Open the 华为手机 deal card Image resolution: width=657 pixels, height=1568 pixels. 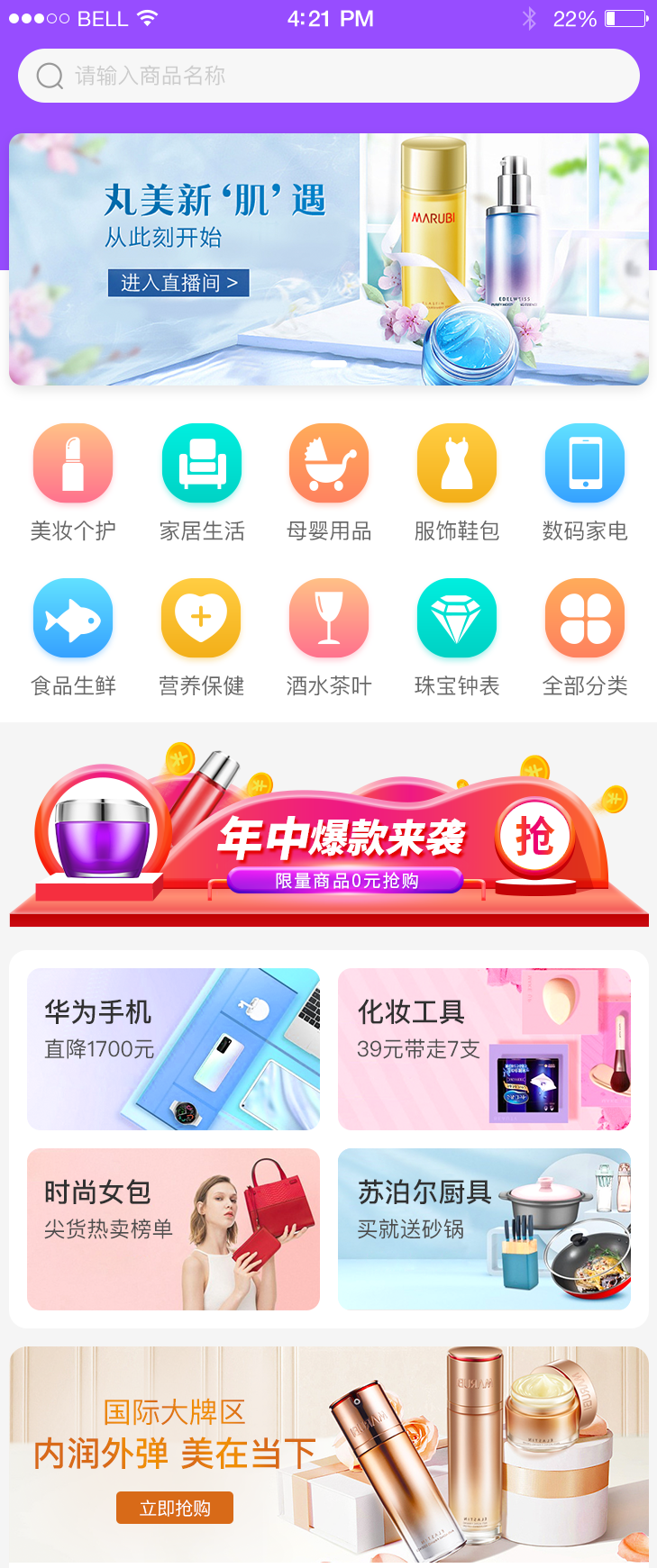click(x=173, y=1049)
